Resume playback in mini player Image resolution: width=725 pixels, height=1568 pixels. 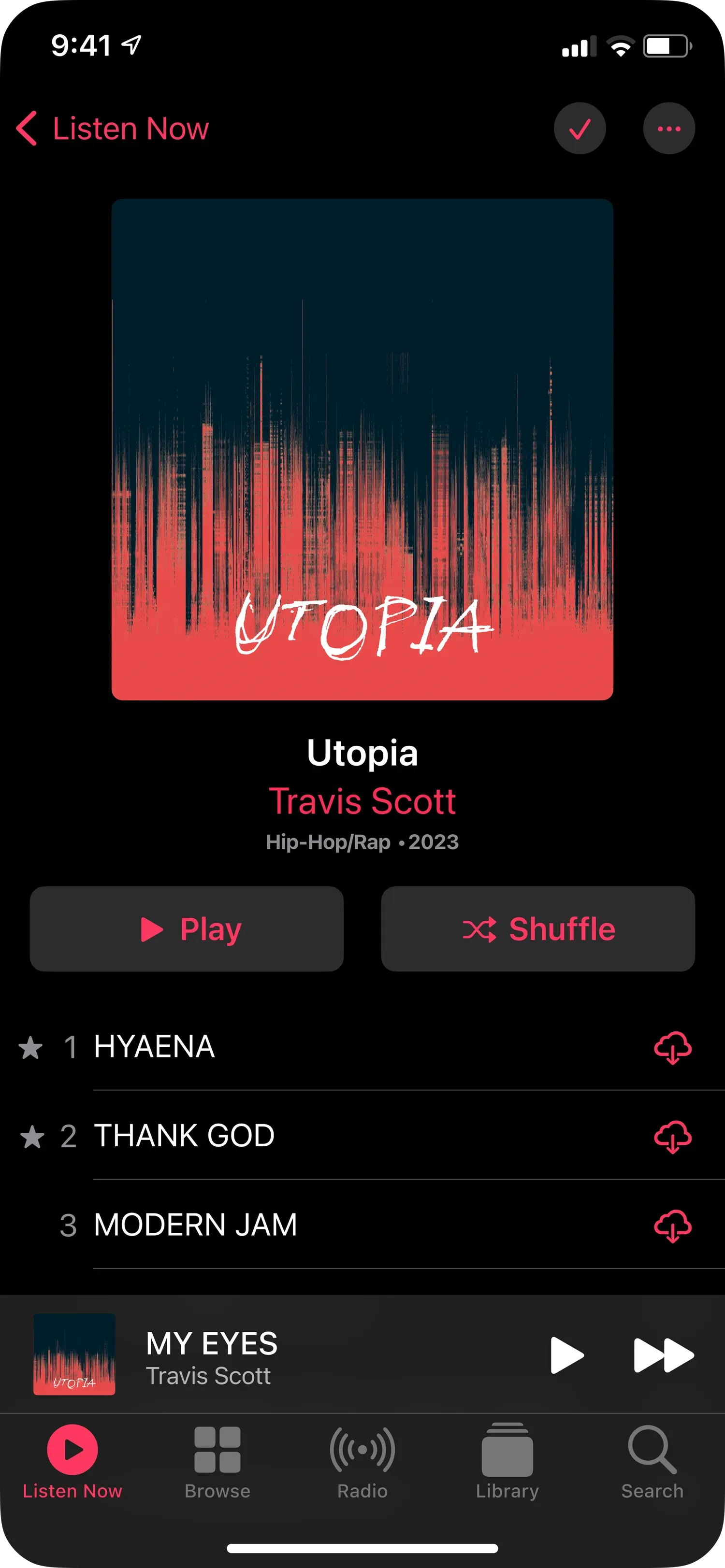(566, 1355)
